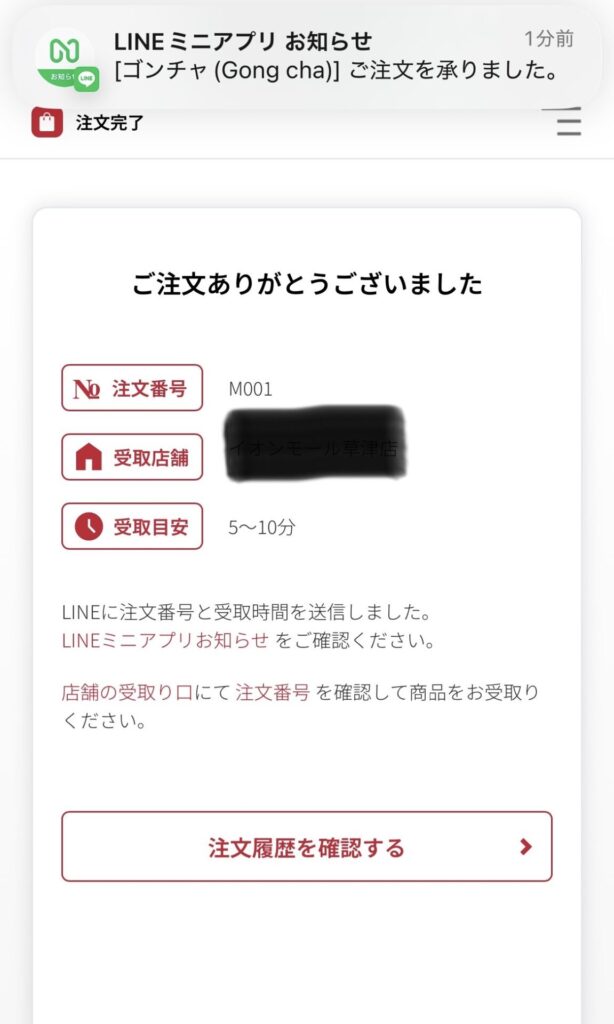Open the LINEミニアプリお知らせ link

pos(165,641)
